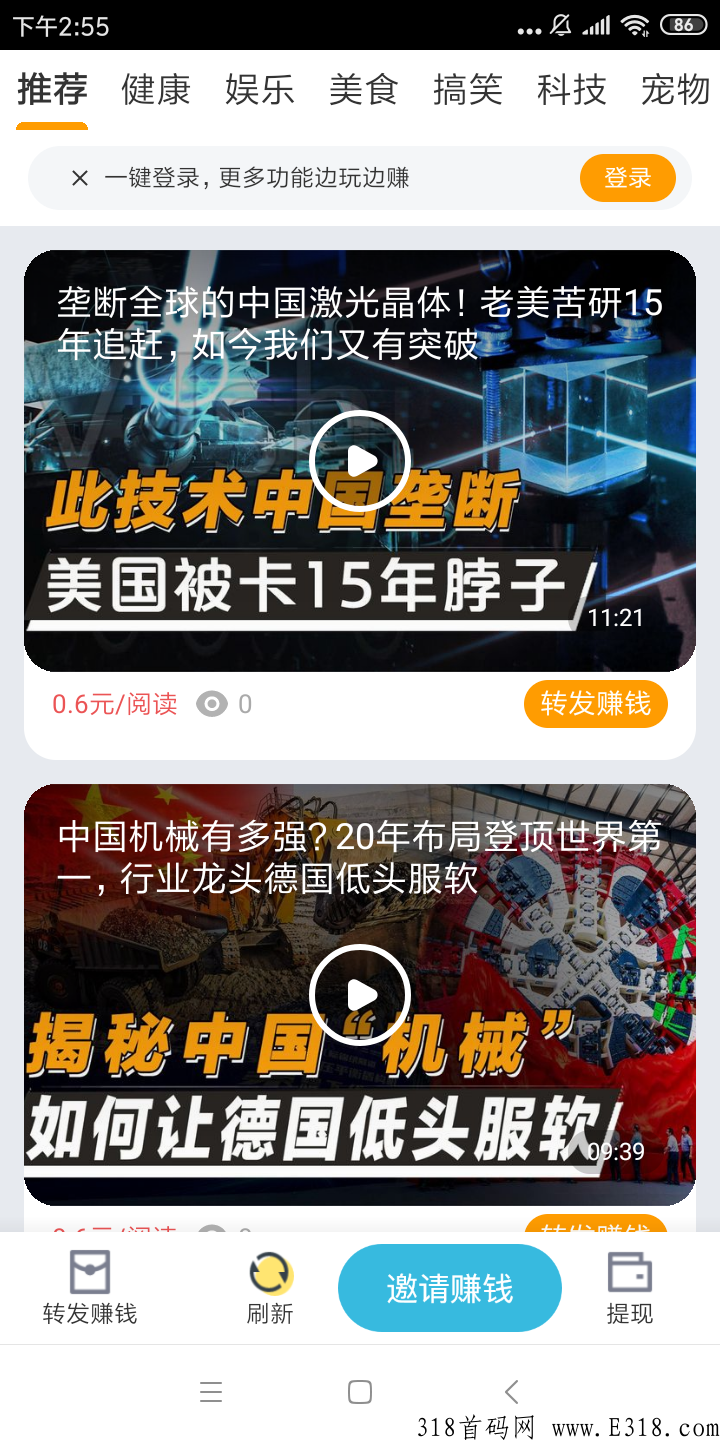Dismiss the 一键登录 banner

pos(80,178)
